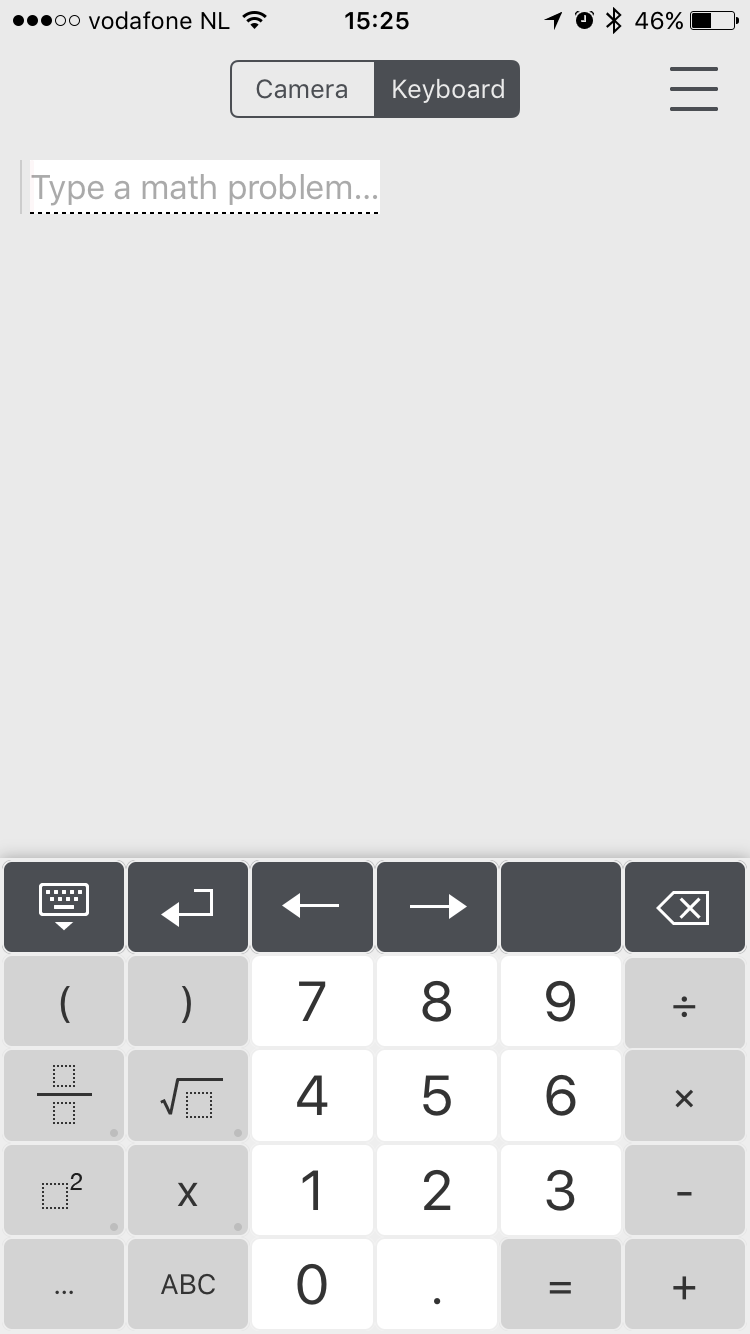
Task: Move the cursor right with arrow key
Action: coord(436,907)
